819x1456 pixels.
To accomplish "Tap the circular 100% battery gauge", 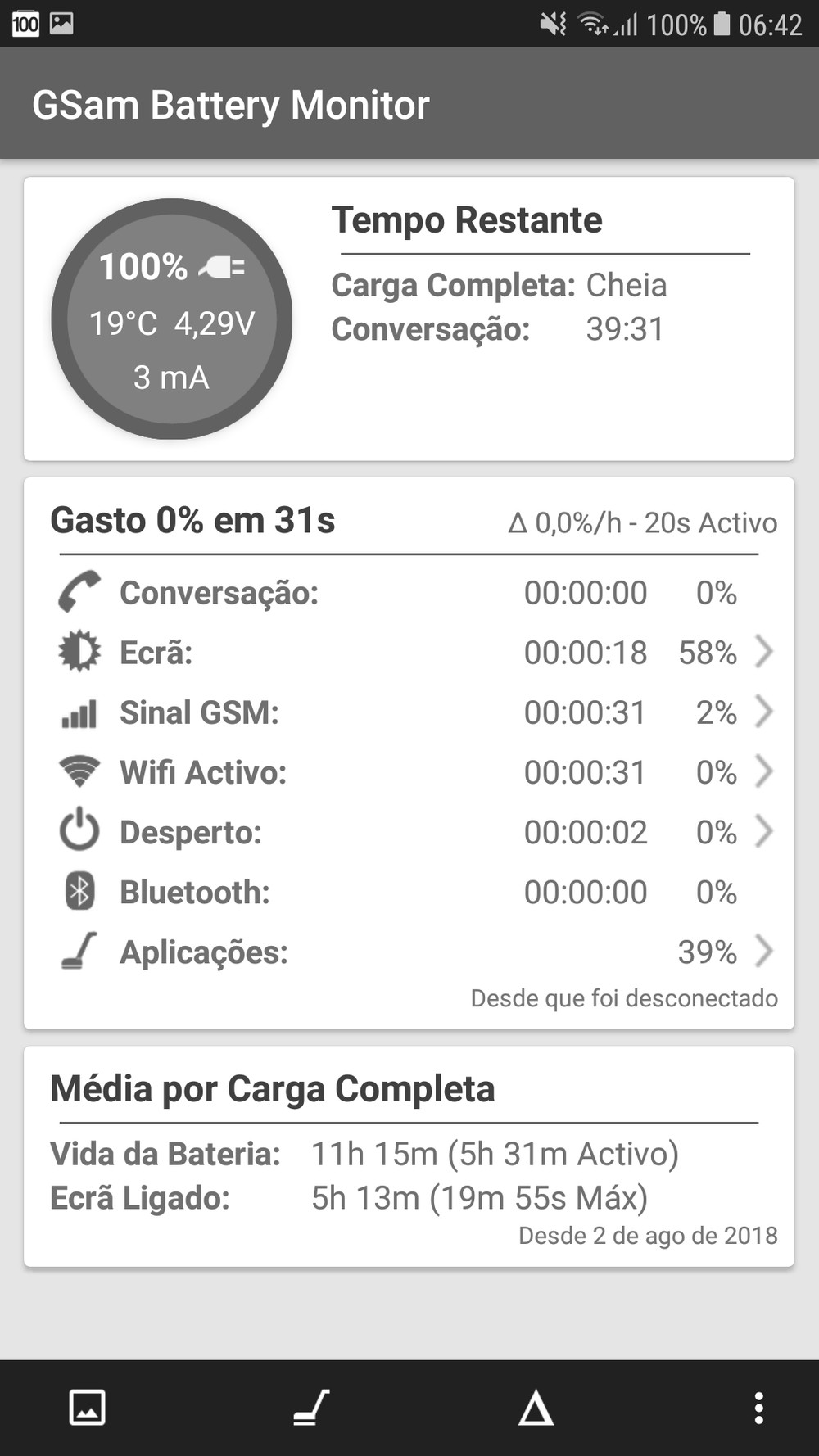I will (x=172, y=319).
